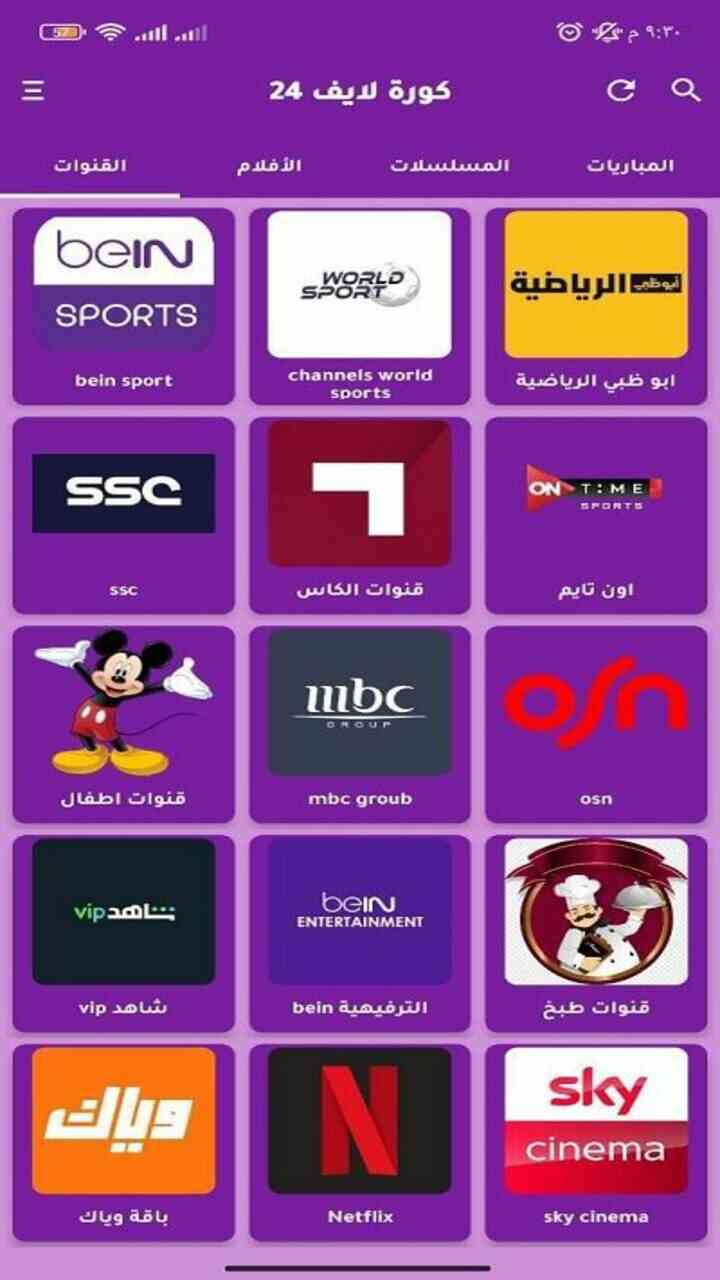Open the اون تايم card
This screenshot has width=720, height=1280.
(596, 514)
